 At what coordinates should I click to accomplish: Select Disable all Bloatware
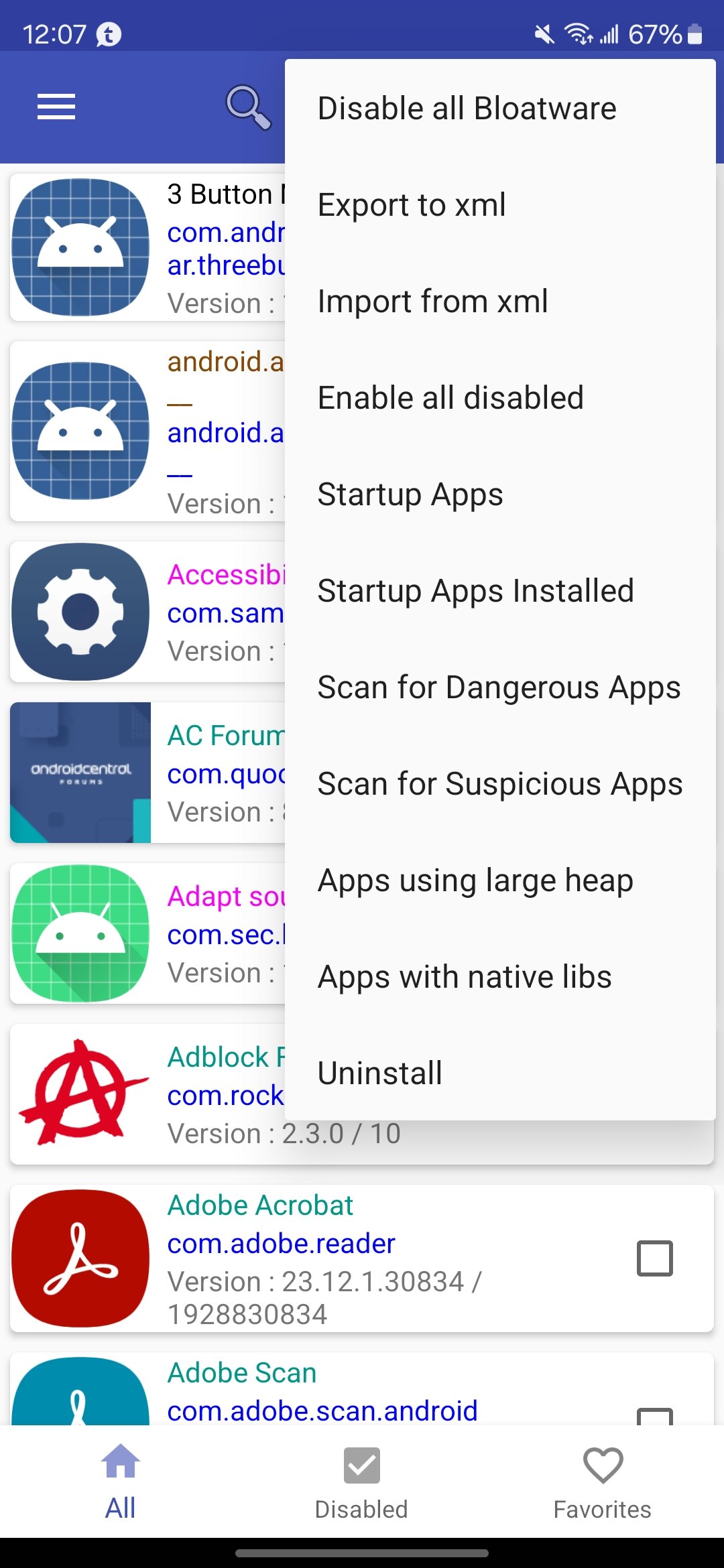[467, 109]
